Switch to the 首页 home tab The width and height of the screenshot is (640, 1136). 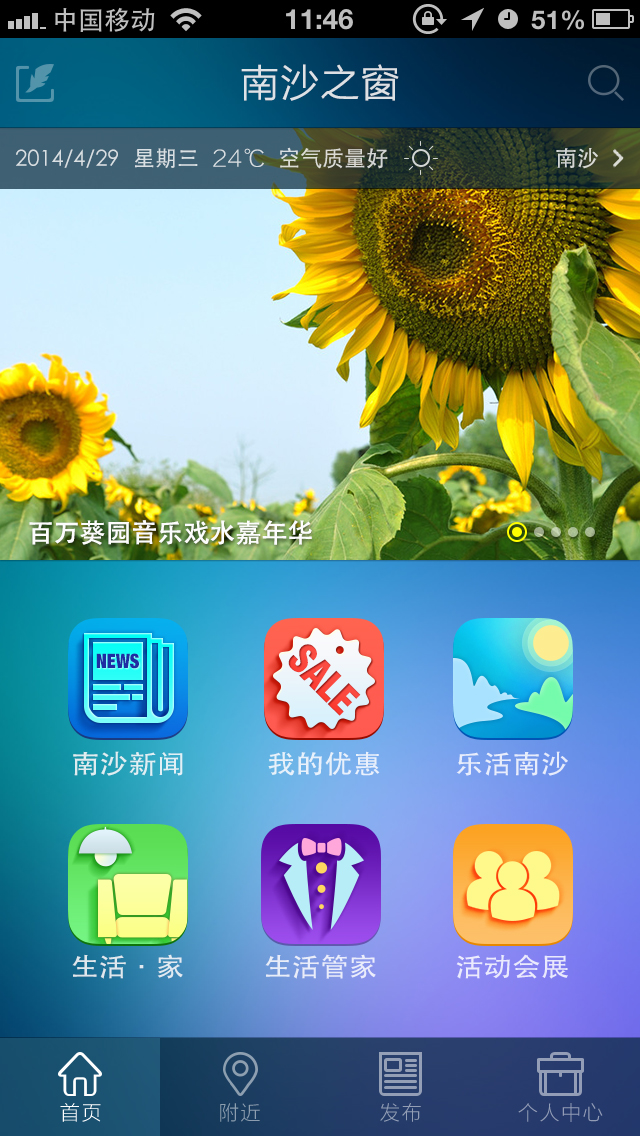coord(80,1087)
